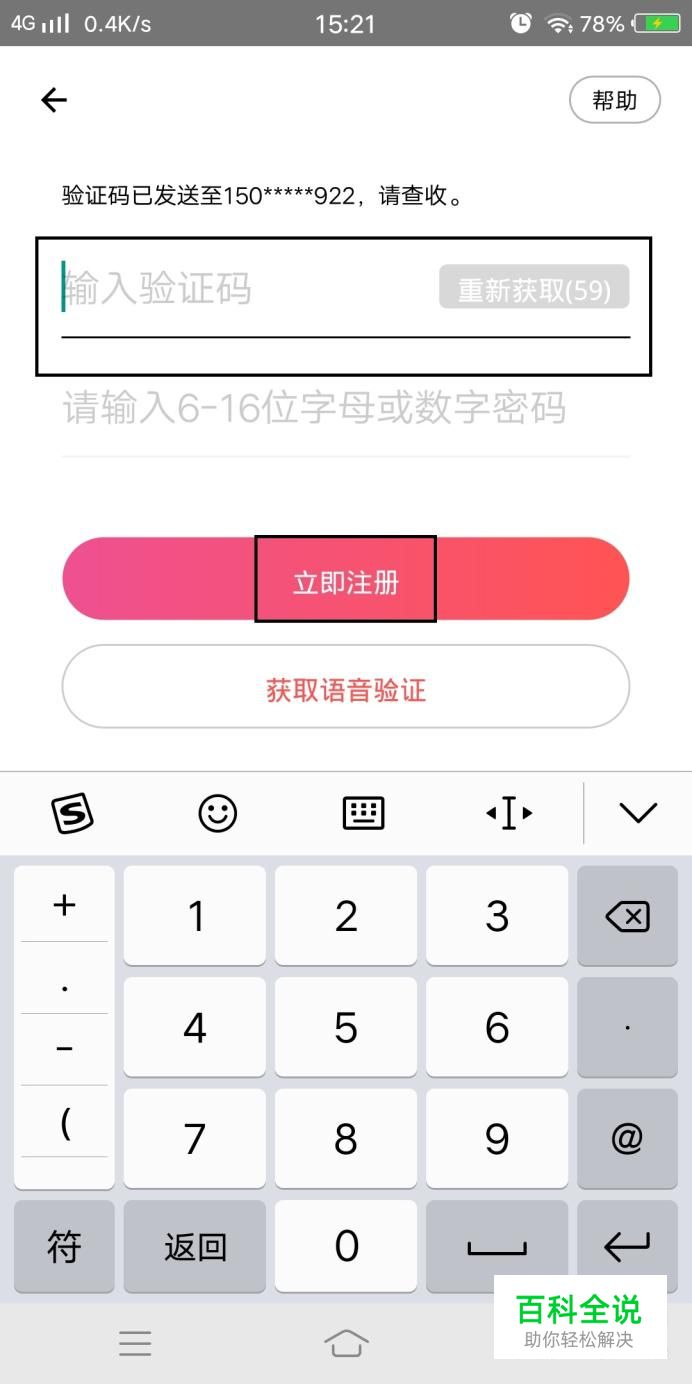Image resolution: width=692 pixels, height=1384 pixels.
Task: Open the cursor movement tool
Action: point(509,813)
